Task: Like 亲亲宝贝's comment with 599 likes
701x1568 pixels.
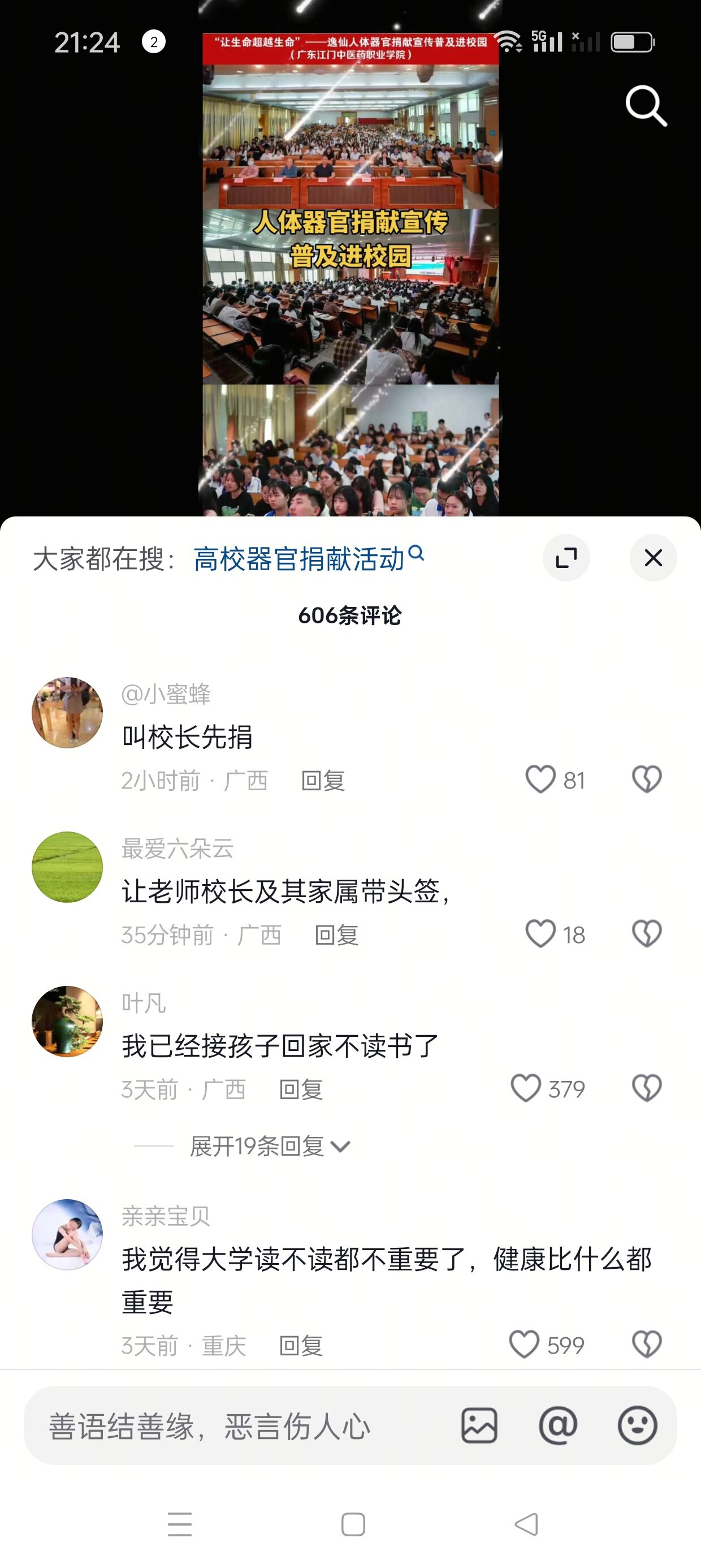Action: pyautogui.click(x=524, y=1344)
